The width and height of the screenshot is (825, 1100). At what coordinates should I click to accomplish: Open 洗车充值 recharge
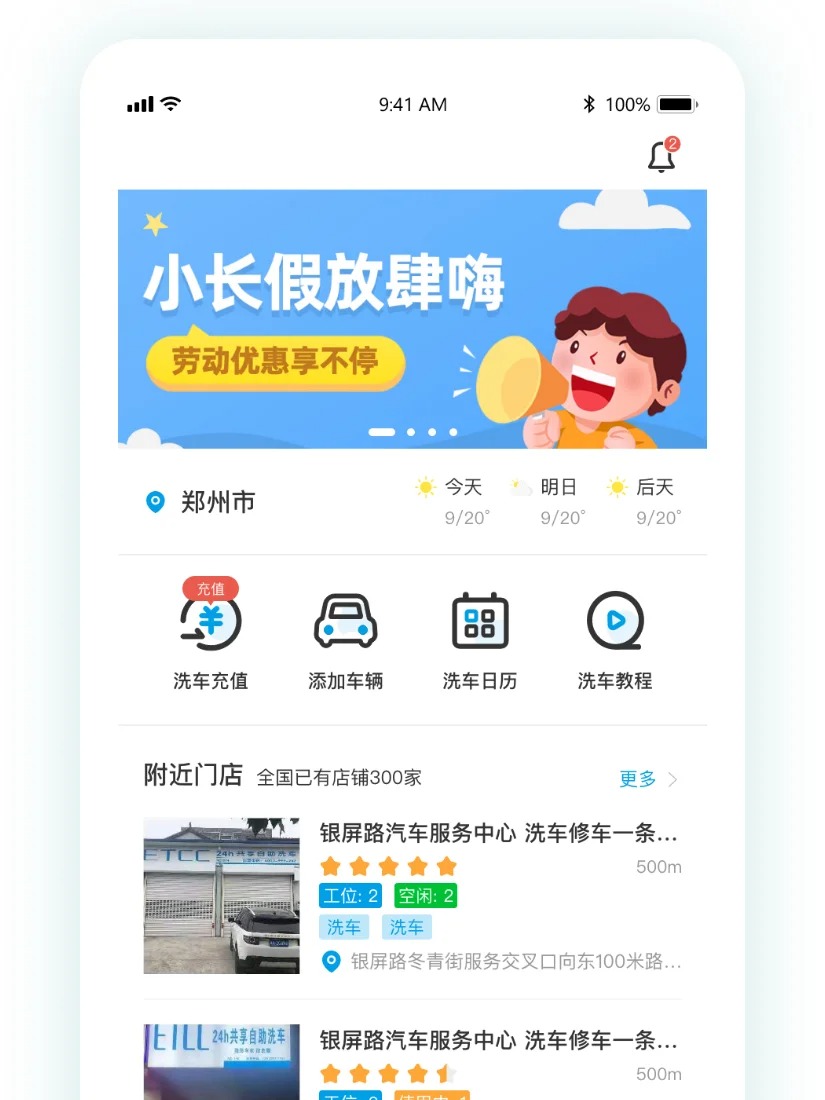(210, 636)
